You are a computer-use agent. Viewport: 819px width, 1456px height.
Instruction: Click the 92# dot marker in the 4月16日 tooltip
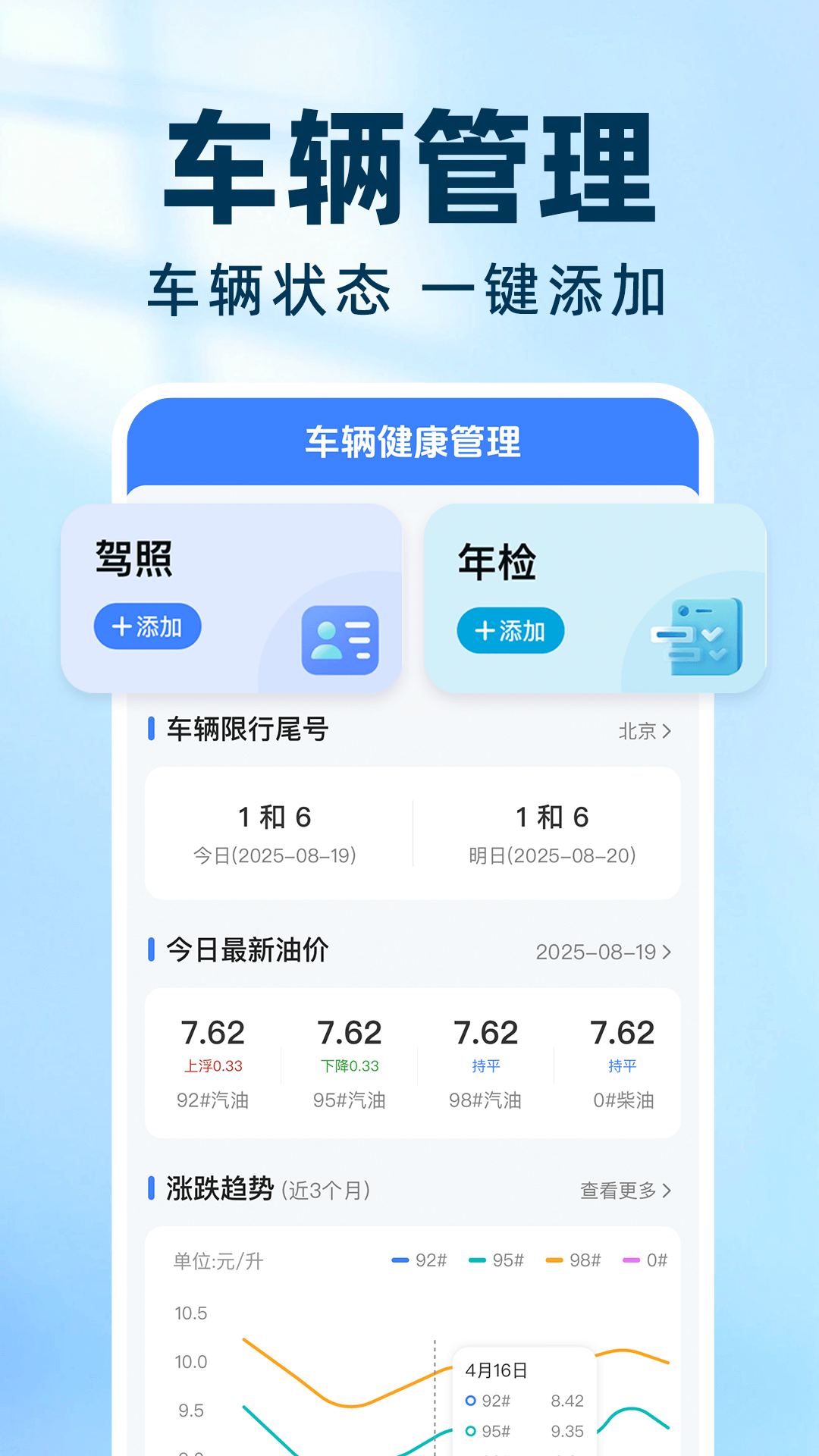[472, 1401]
